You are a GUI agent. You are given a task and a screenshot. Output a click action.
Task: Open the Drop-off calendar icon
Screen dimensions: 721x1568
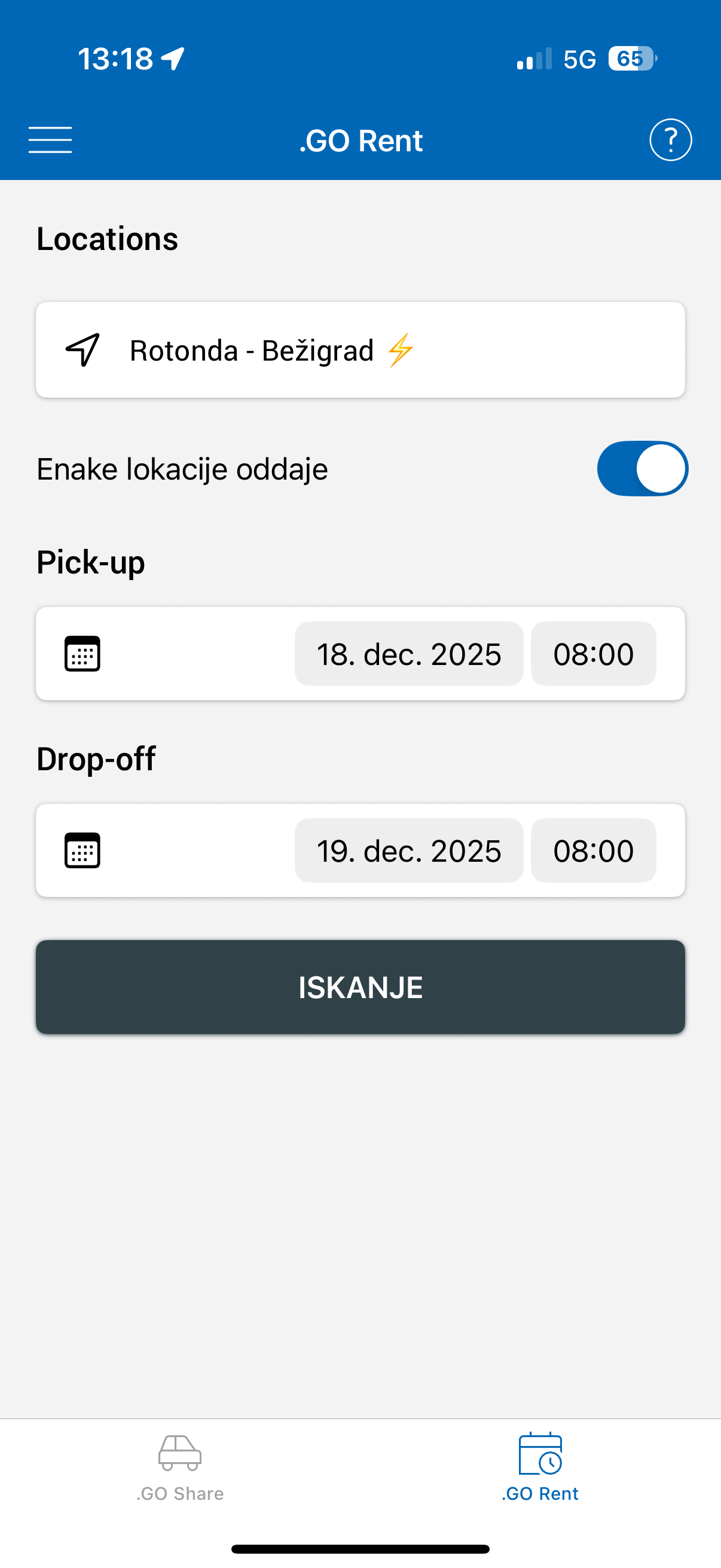83,850
